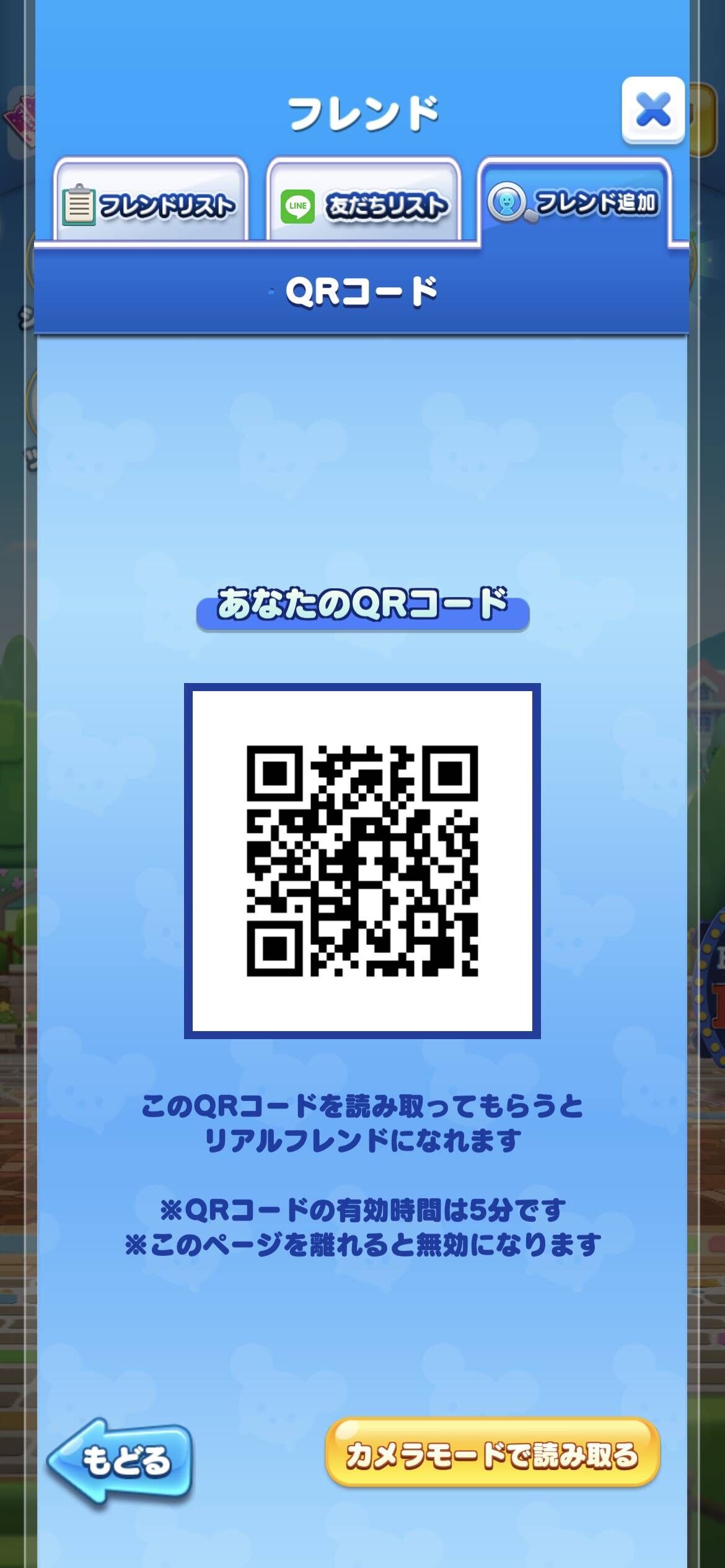725x1568 pixels.
Task: Open the LINE 友だちリスト tab
Action: point(364,201)
